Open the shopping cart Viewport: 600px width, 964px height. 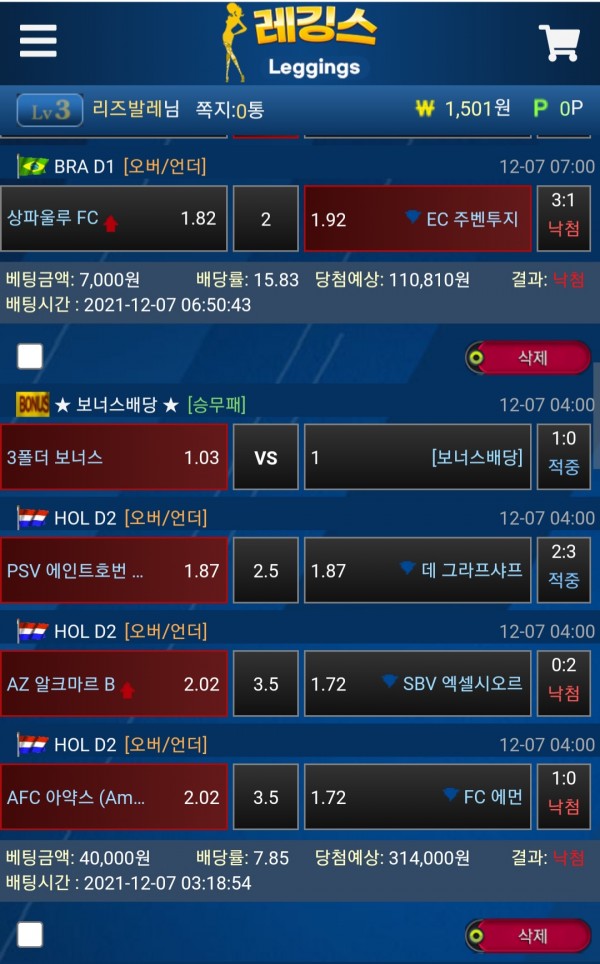coord(559,43)
